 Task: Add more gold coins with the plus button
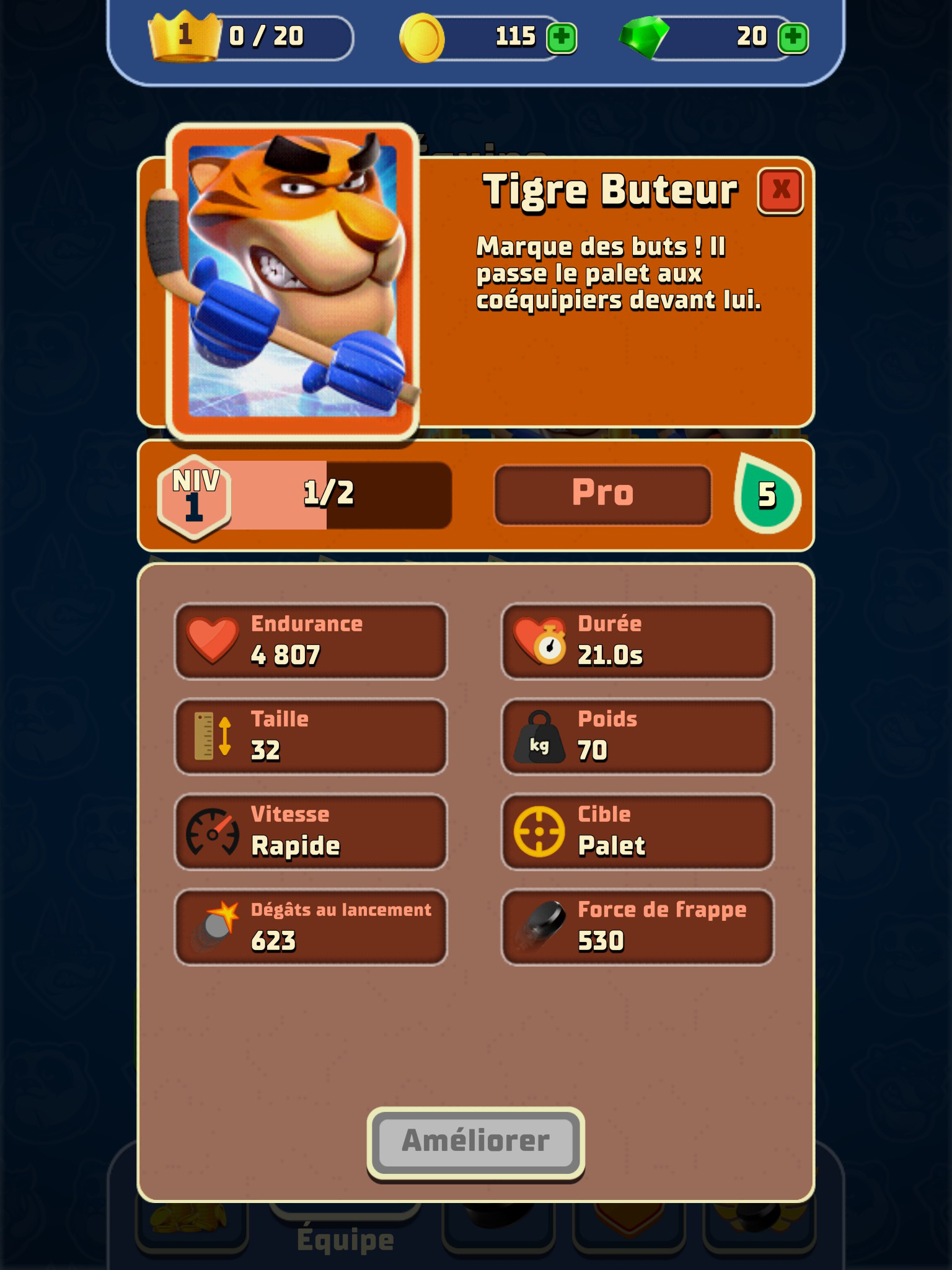point(562,38)
